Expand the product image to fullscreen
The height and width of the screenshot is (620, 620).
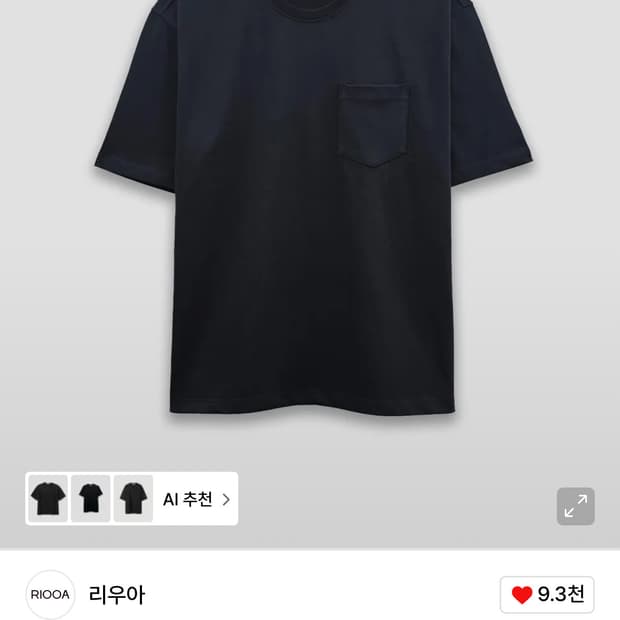pyautogui.click(x=575, y=506)
